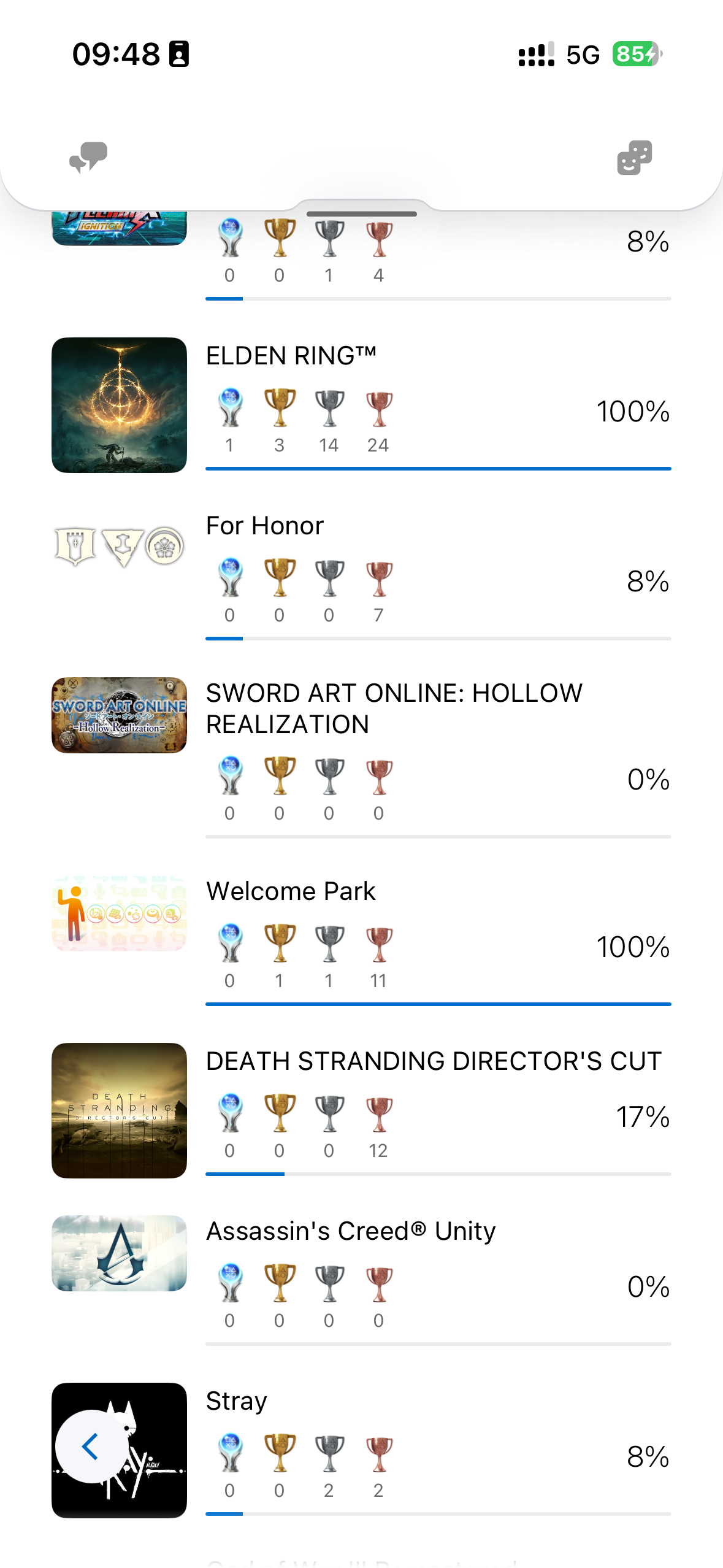The width and height of the screenshot is (723, 1568).
Task: Open the chat bubbles icon
Action: click(88, 157)
